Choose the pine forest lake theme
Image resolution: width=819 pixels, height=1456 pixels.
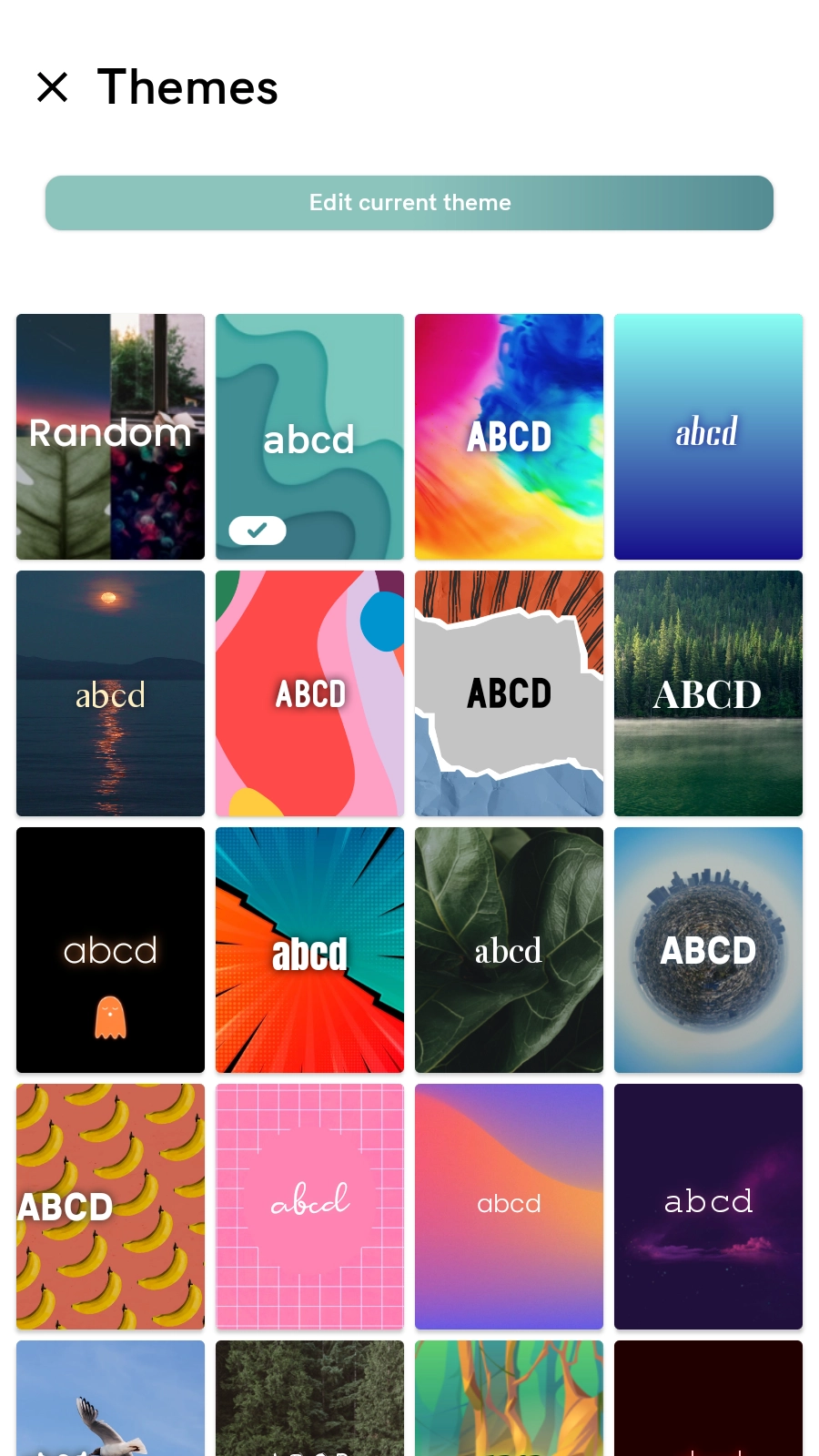pos(708,693)
